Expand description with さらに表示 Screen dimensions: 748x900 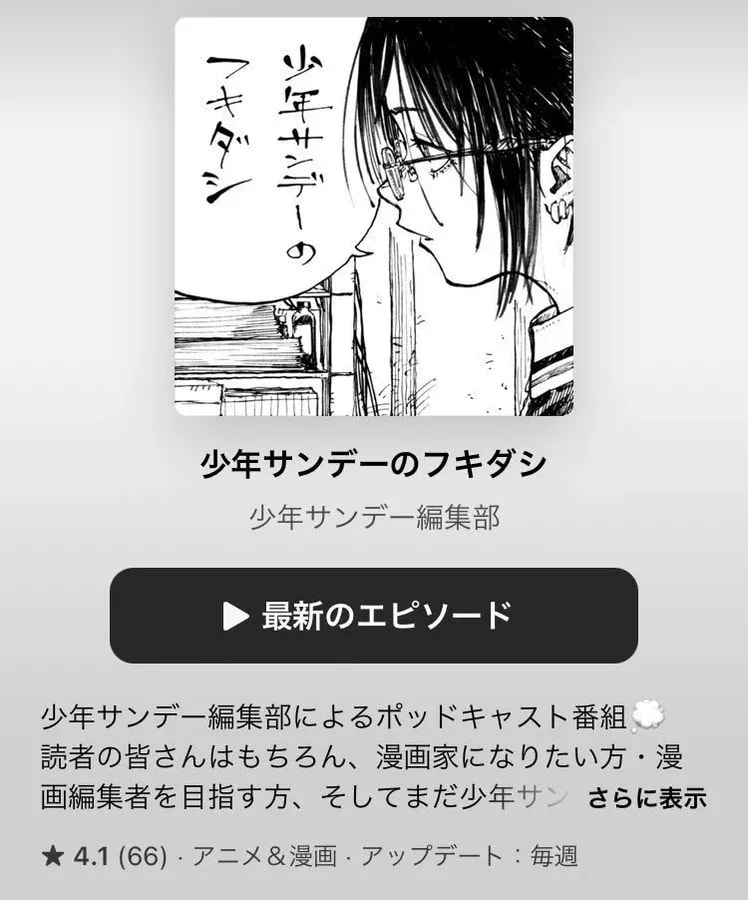coord(647,798)
